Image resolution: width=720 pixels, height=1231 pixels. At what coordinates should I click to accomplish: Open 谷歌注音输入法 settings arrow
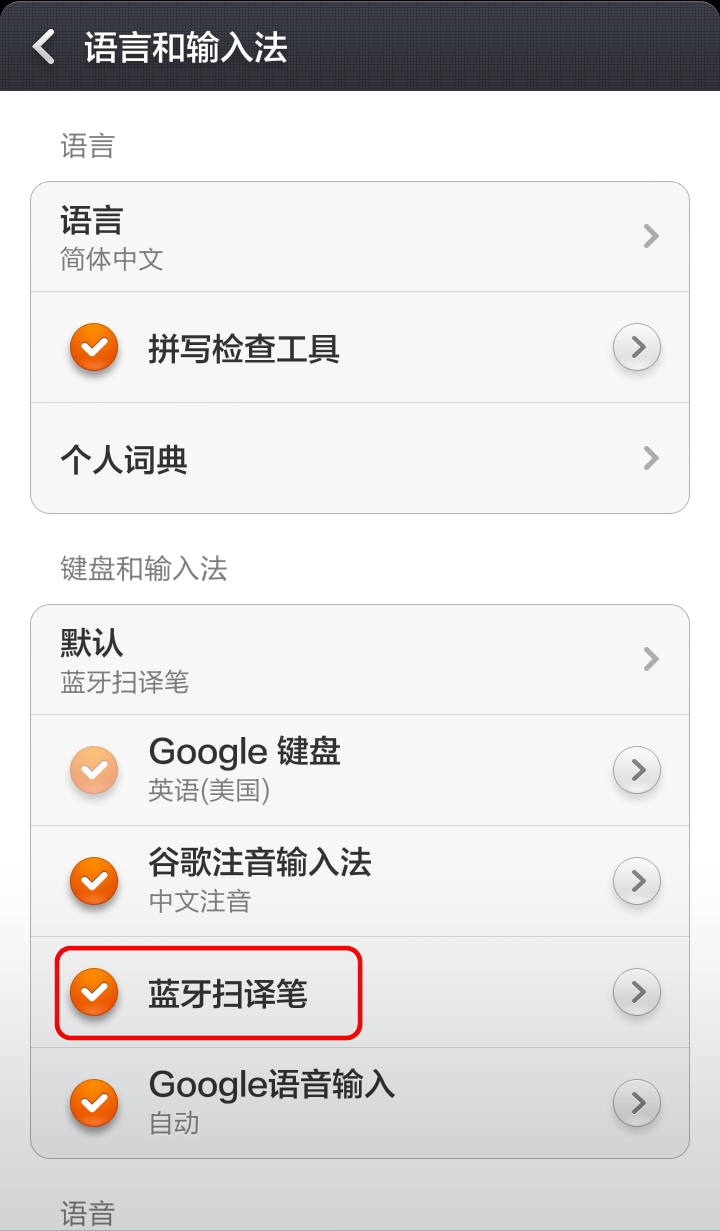[636, 881]
